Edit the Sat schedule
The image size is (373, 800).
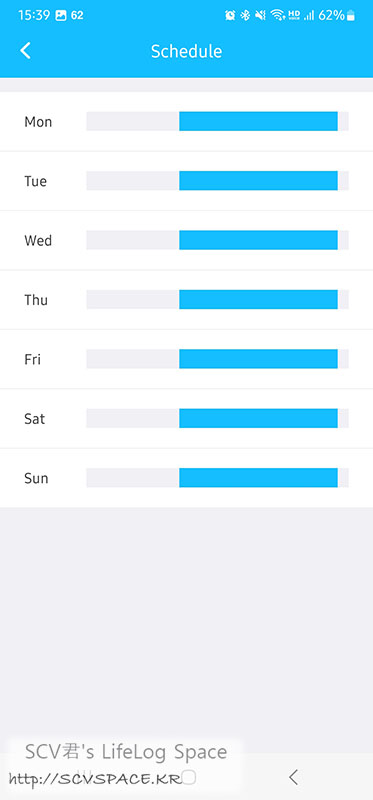point(186,419)
